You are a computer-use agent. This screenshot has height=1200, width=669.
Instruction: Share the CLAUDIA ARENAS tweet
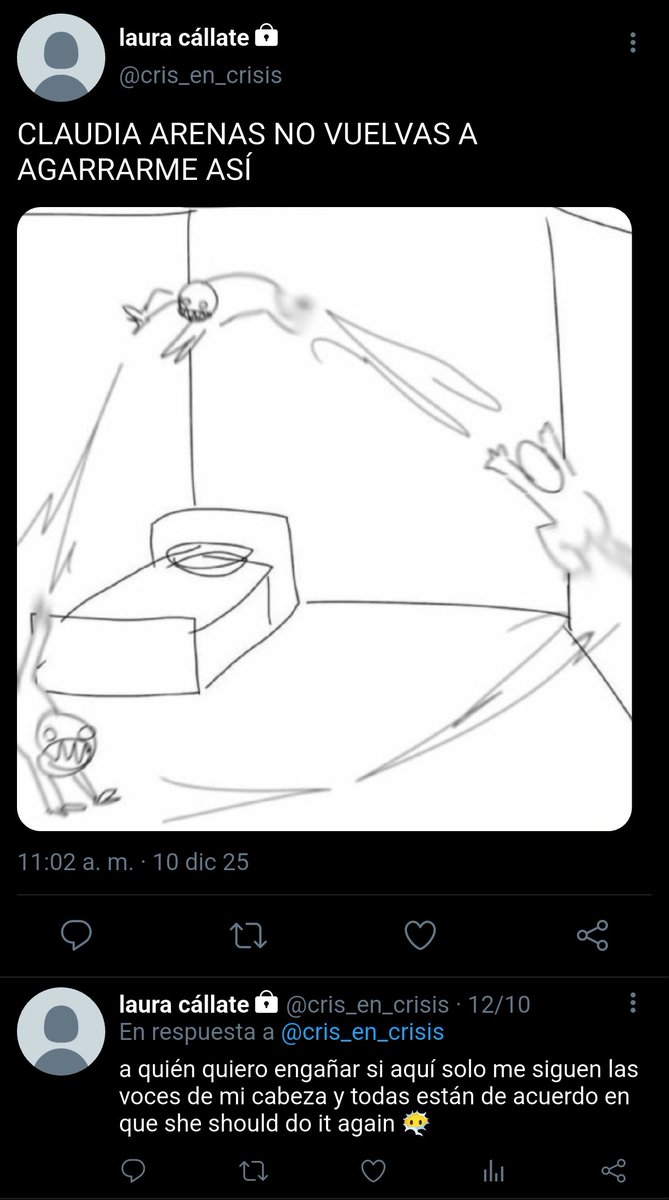593,935
